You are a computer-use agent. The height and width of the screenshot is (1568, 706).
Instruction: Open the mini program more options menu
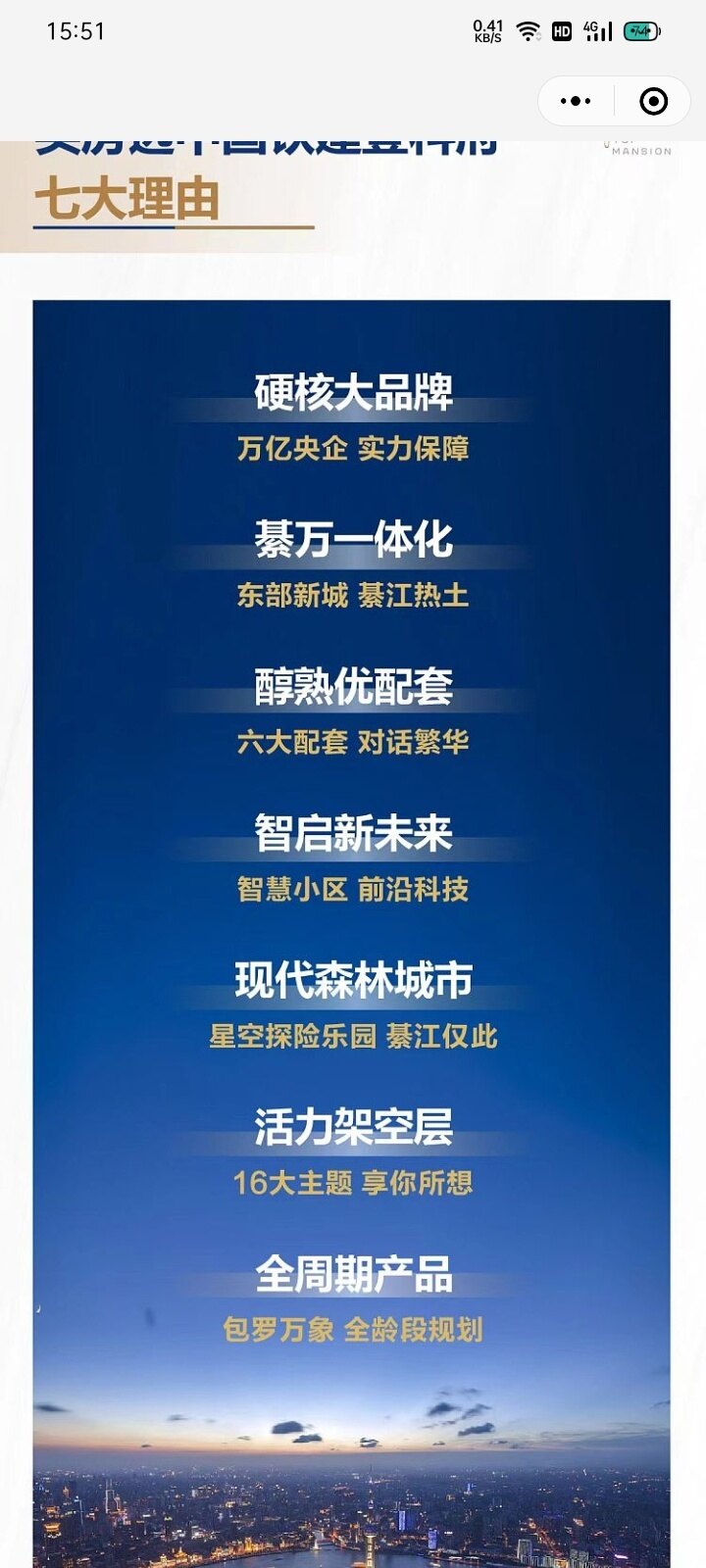pos(576,101)
